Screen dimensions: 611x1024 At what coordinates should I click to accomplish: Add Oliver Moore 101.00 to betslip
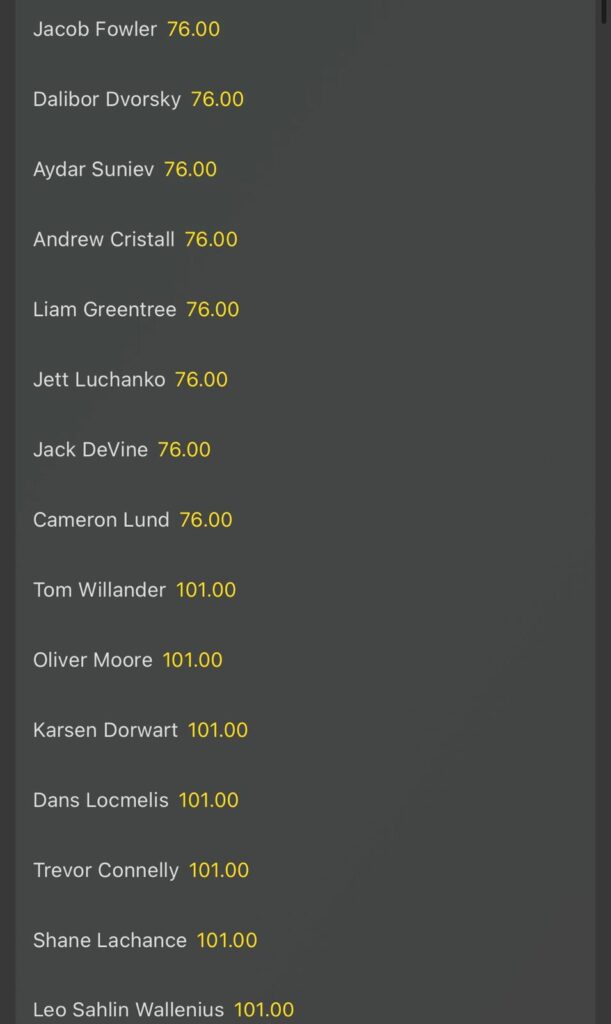pos(305,660)
